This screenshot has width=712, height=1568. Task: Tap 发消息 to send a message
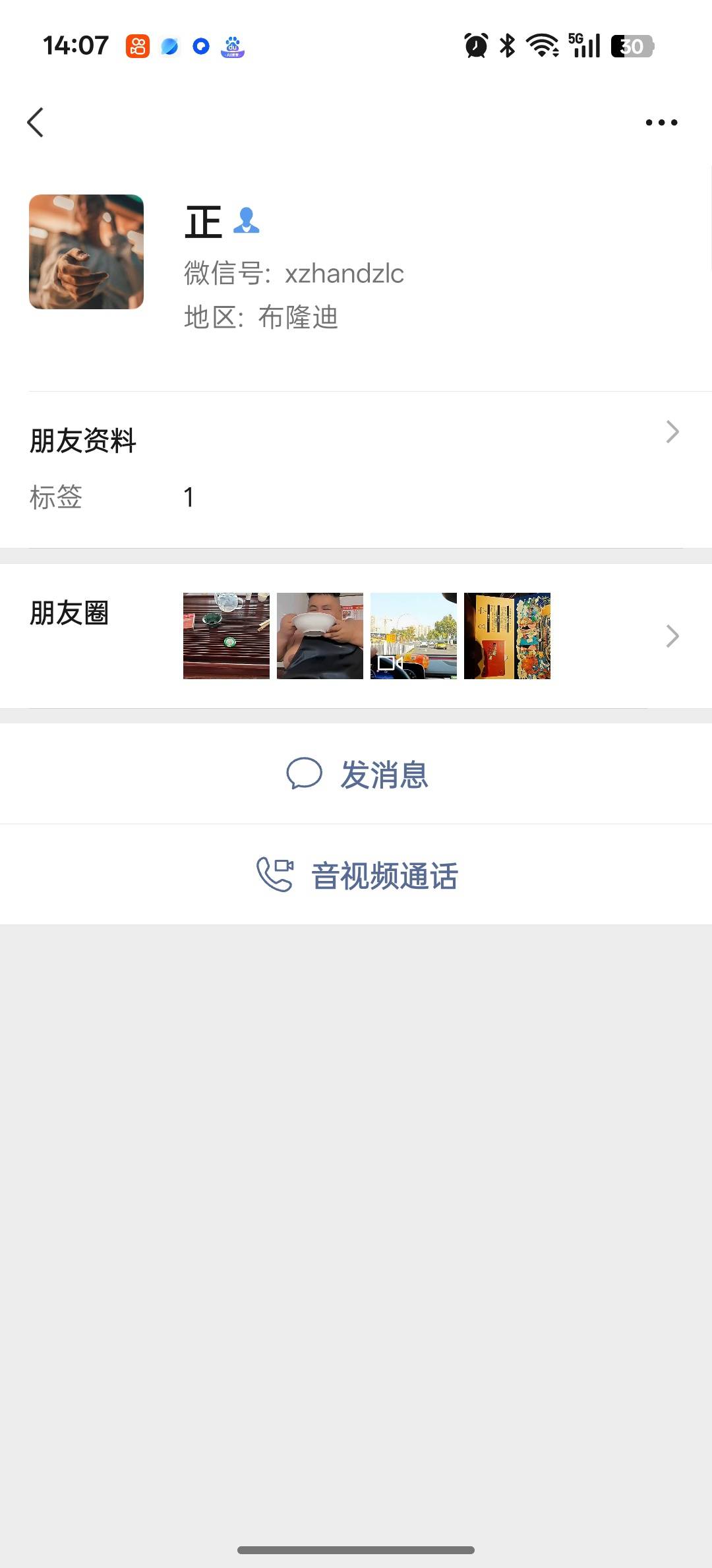(357, 774)
